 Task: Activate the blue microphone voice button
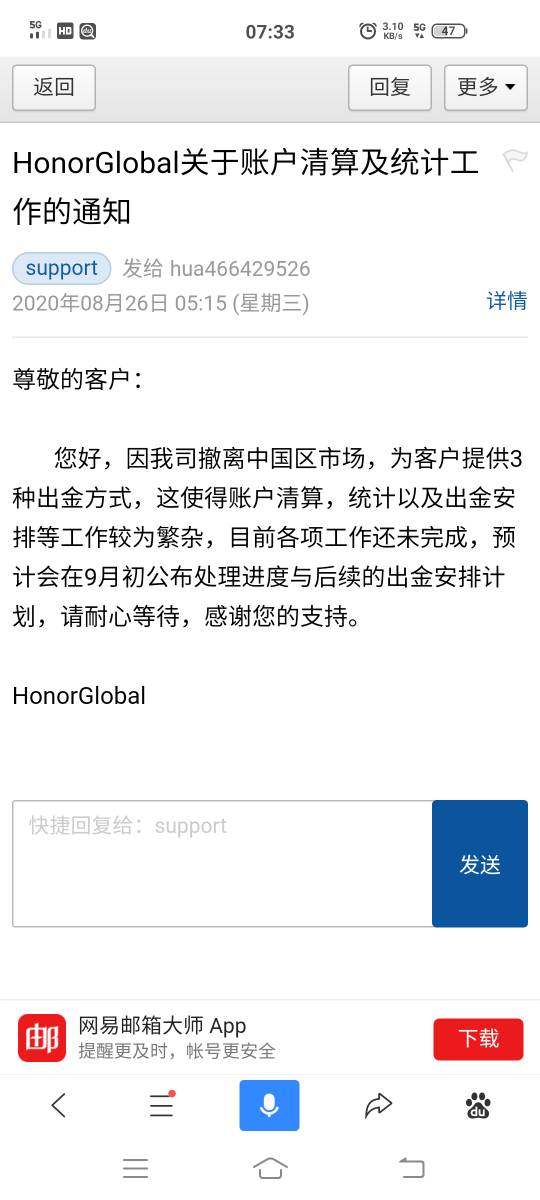269,1105
